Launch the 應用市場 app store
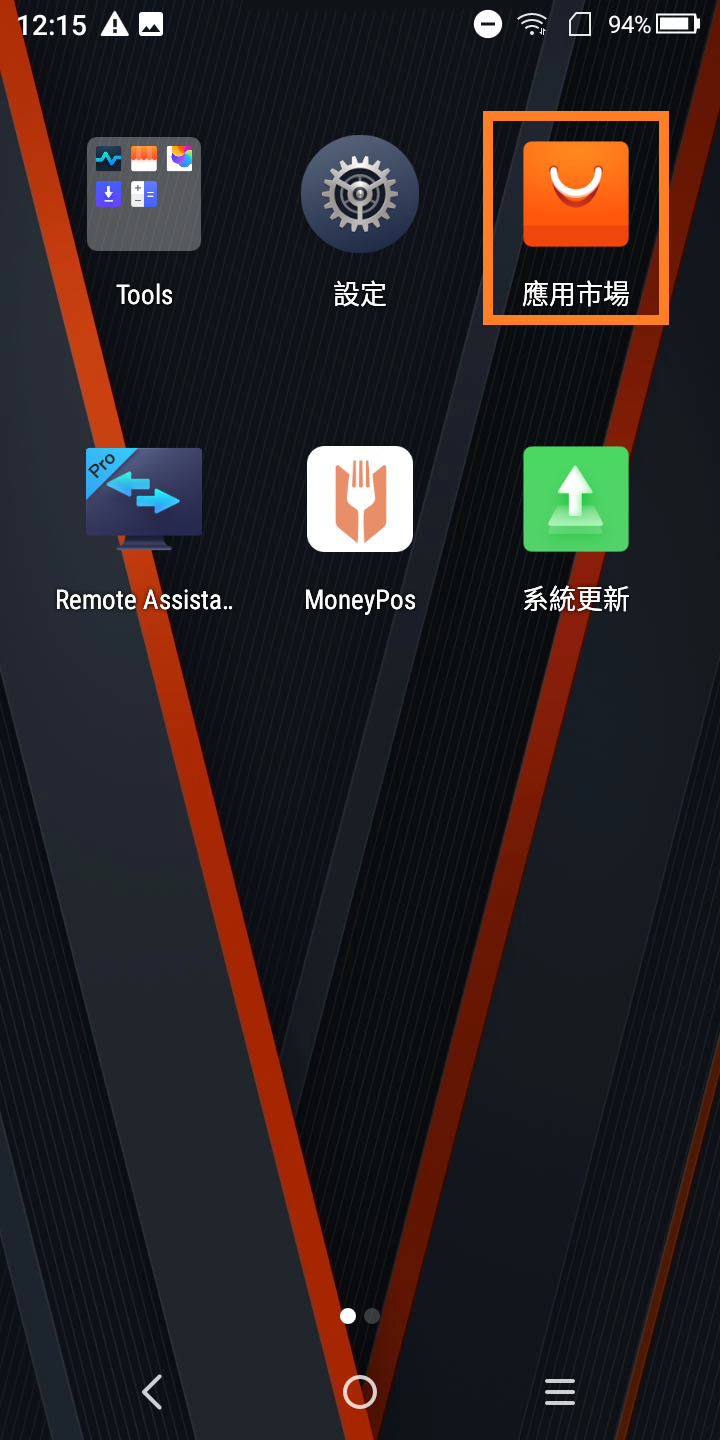This screenshot has width=720, height=1440. tap(576, 194)
